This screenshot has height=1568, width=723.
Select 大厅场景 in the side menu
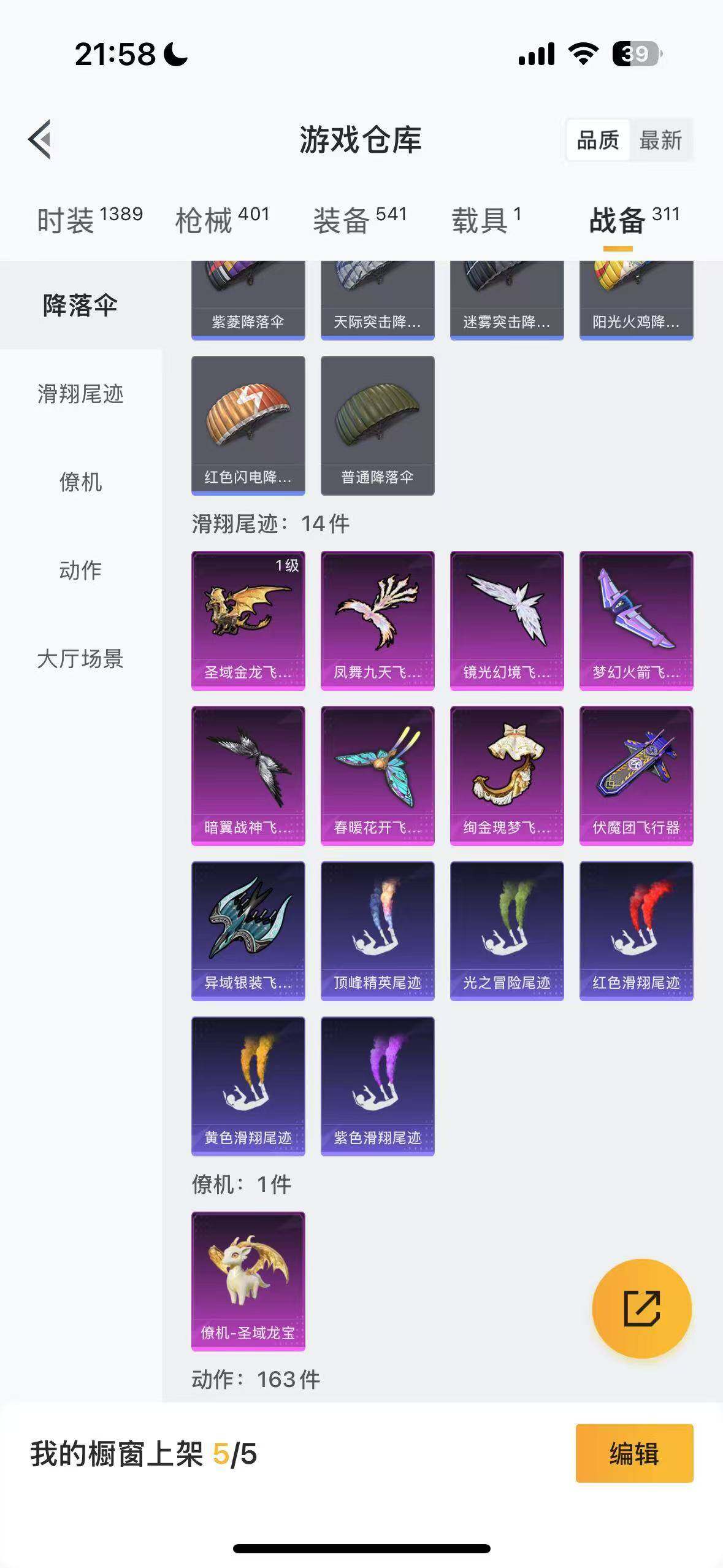tap(80, 659)
